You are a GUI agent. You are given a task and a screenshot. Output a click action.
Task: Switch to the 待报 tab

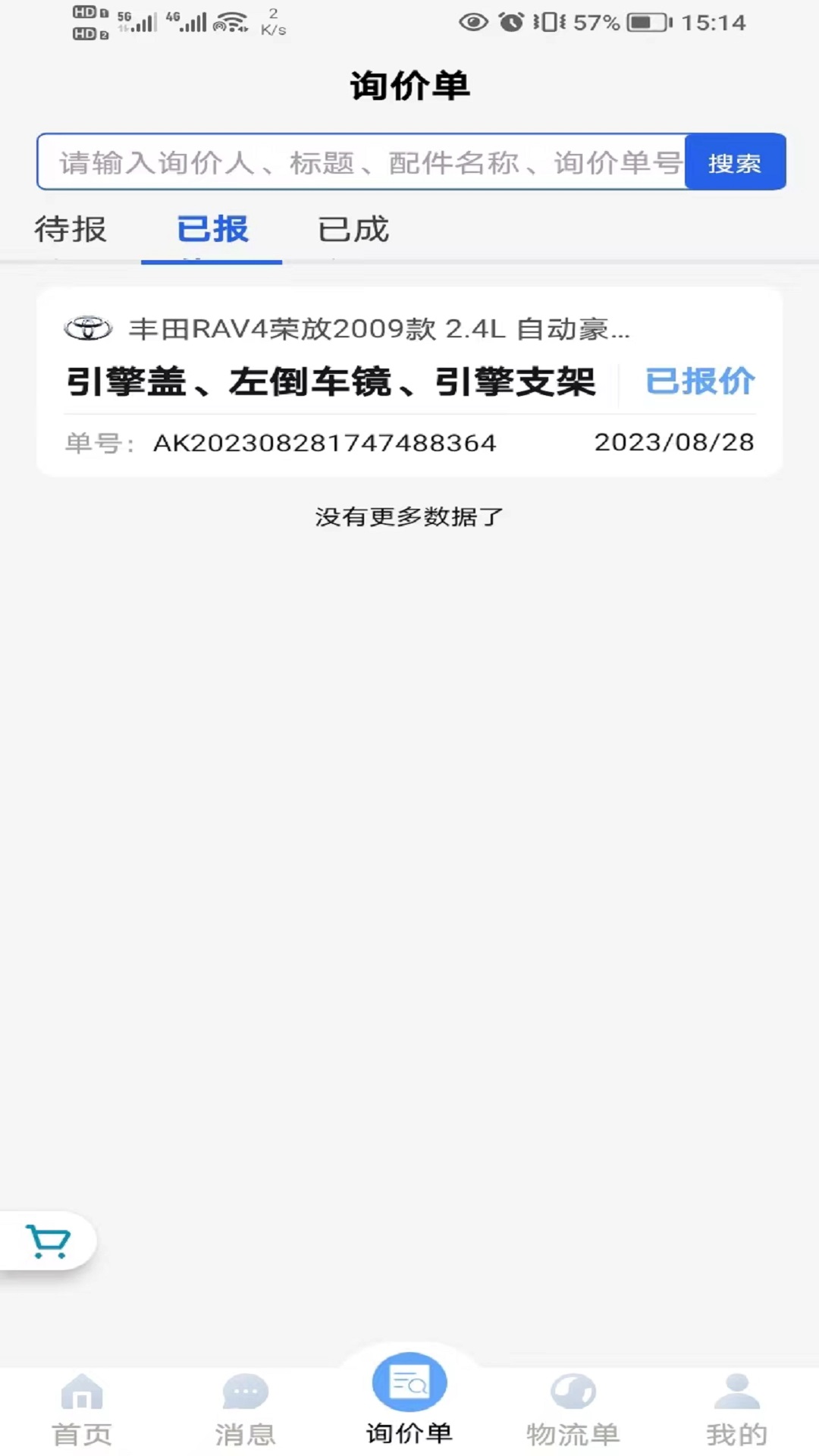point(71,230)
